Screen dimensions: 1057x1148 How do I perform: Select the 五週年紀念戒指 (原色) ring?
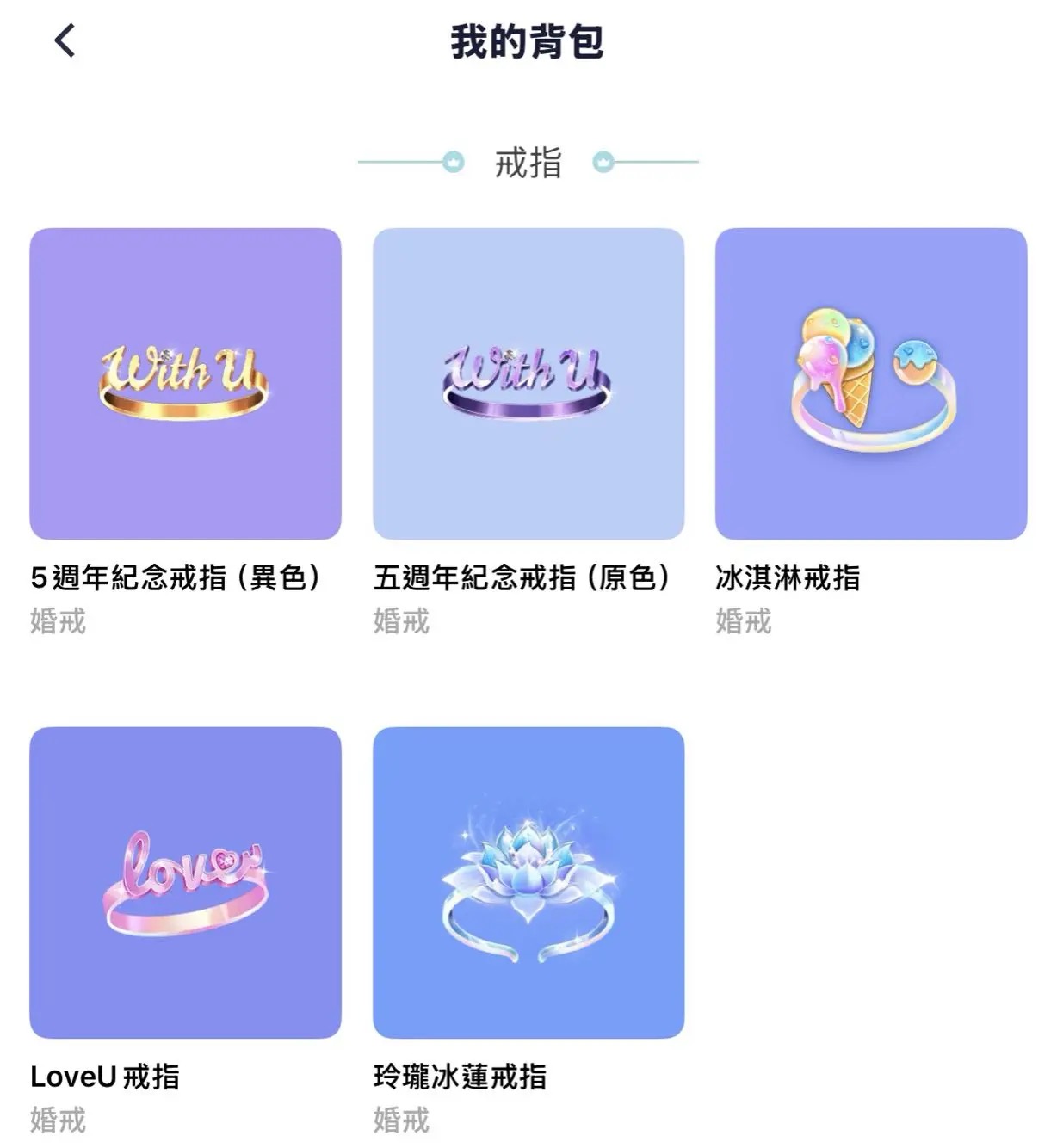pyautogui.click(x=528, y=384)
